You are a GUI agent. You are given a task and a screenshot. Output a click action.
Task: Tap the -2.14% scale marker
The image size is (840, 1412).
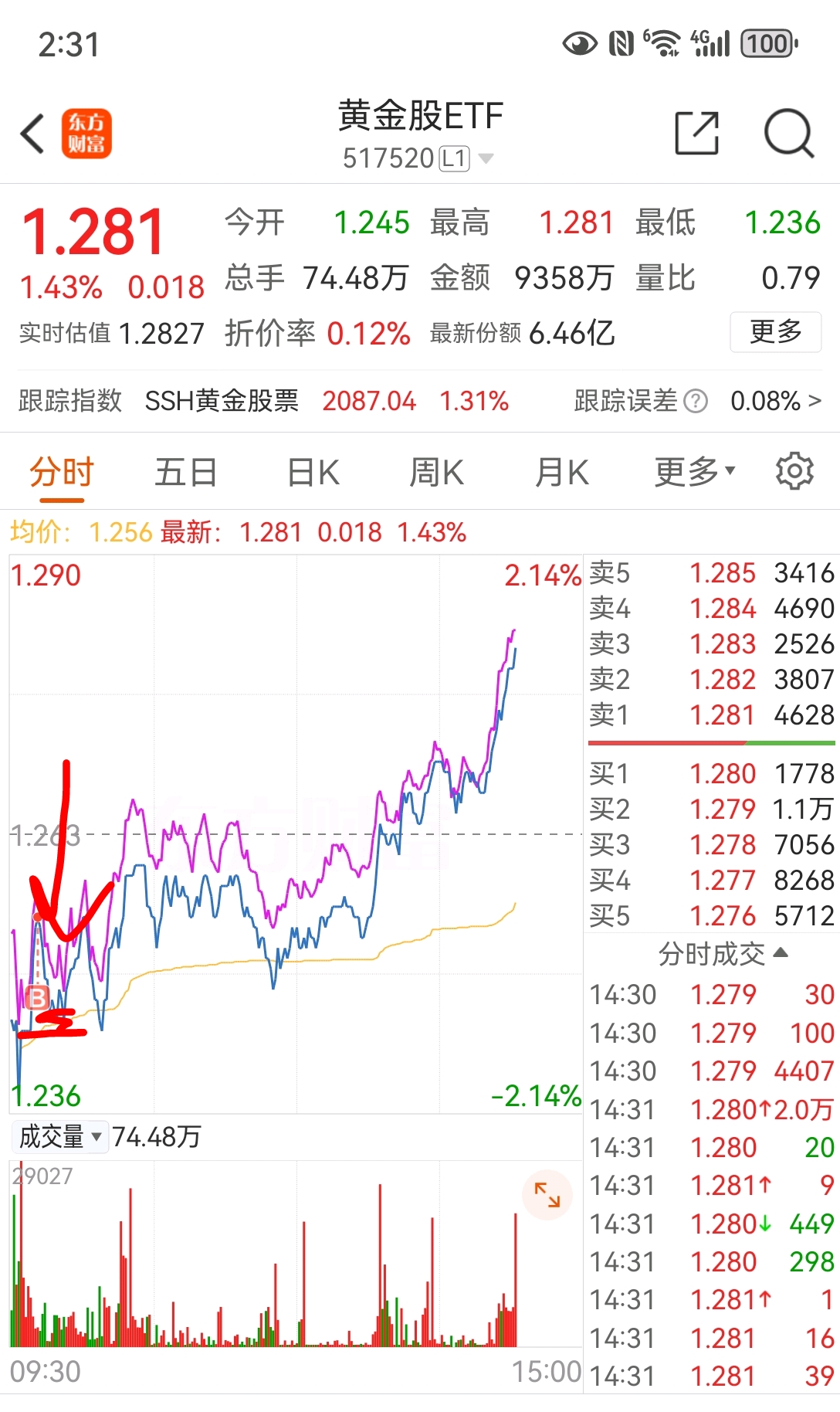(x=536, y=1095)
